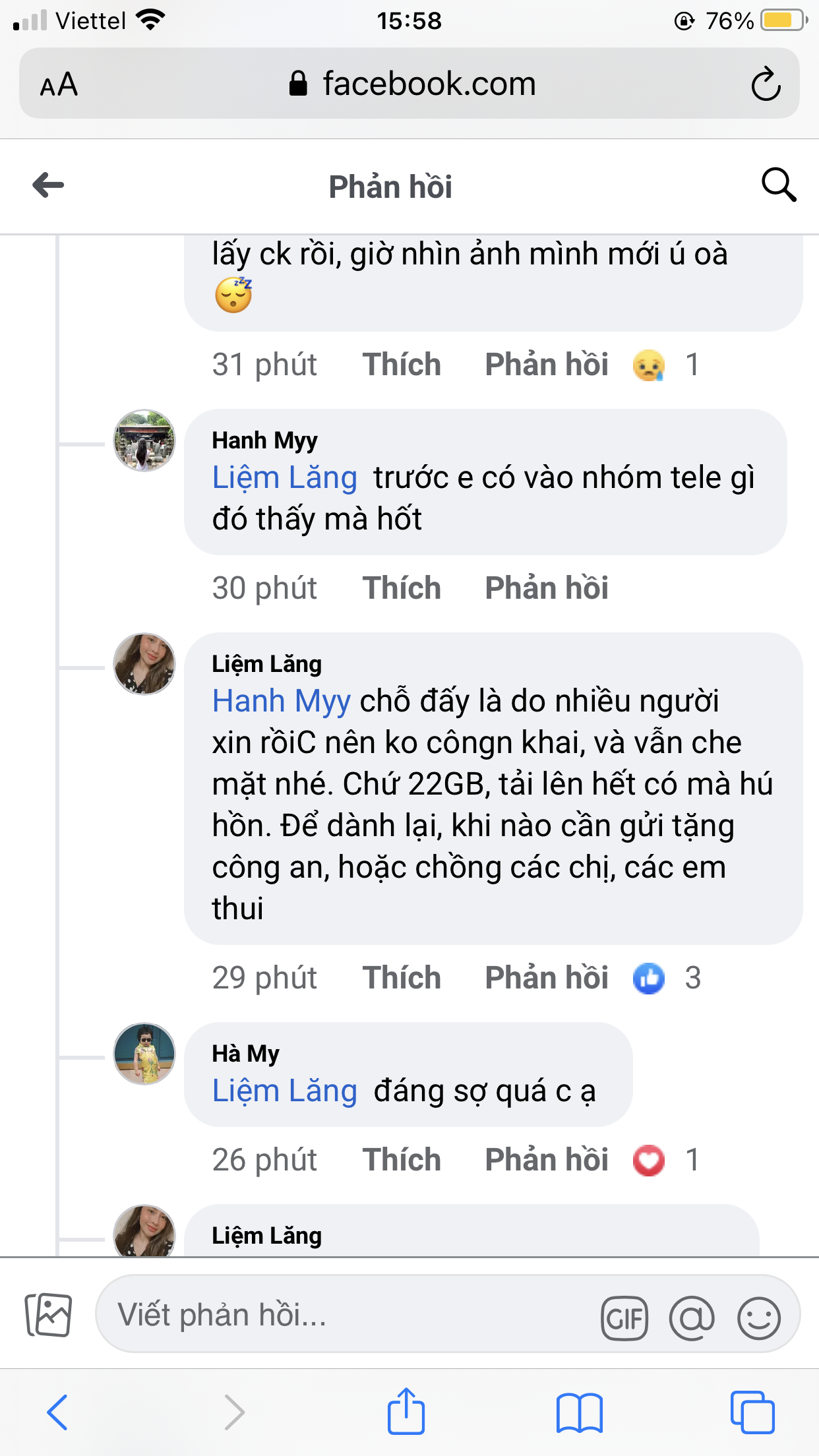Open Safari text size AA menu
The height and width of the screenshot is (1456, 819).
click(x=59, y=85)
